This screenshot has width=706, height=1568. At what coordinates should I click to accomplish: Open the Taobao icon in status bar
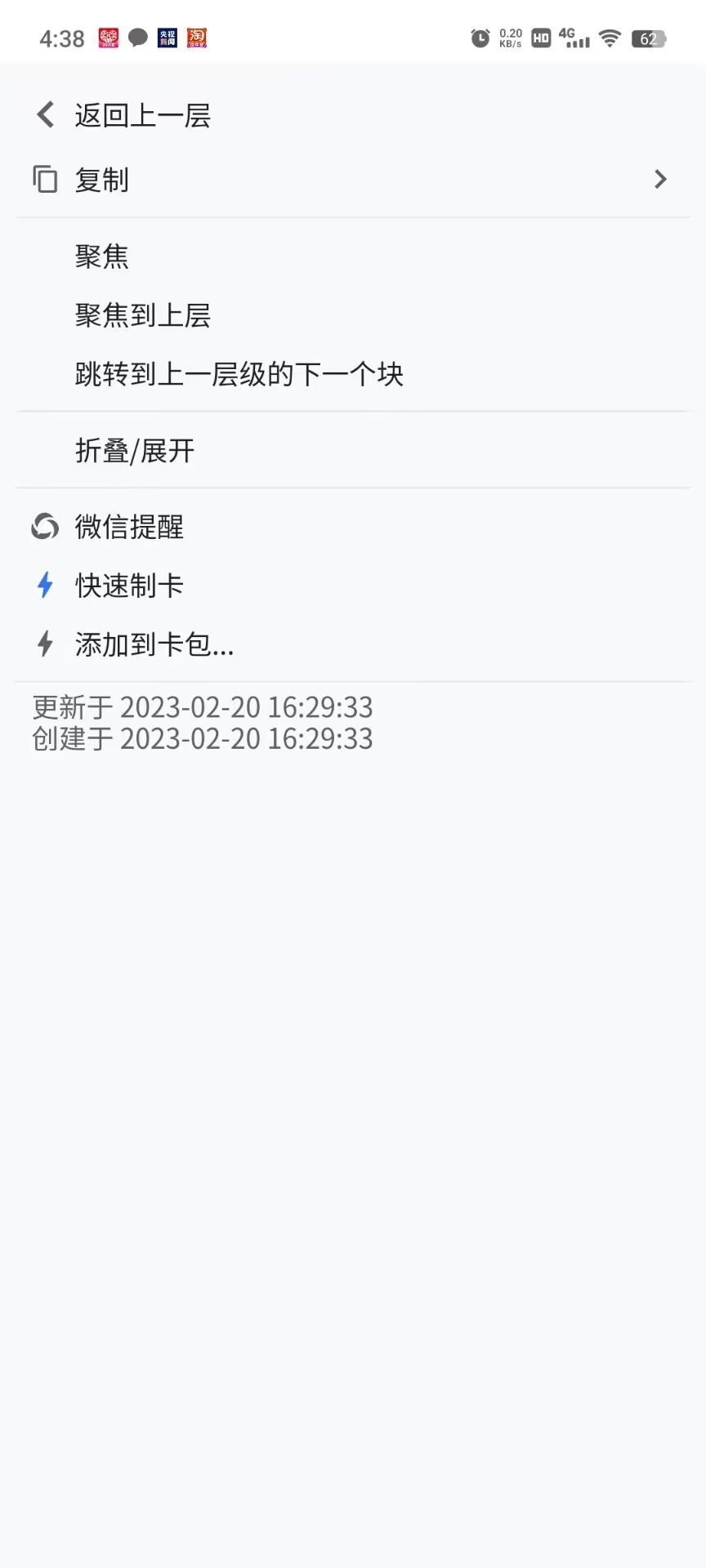(x=195, y=38)
